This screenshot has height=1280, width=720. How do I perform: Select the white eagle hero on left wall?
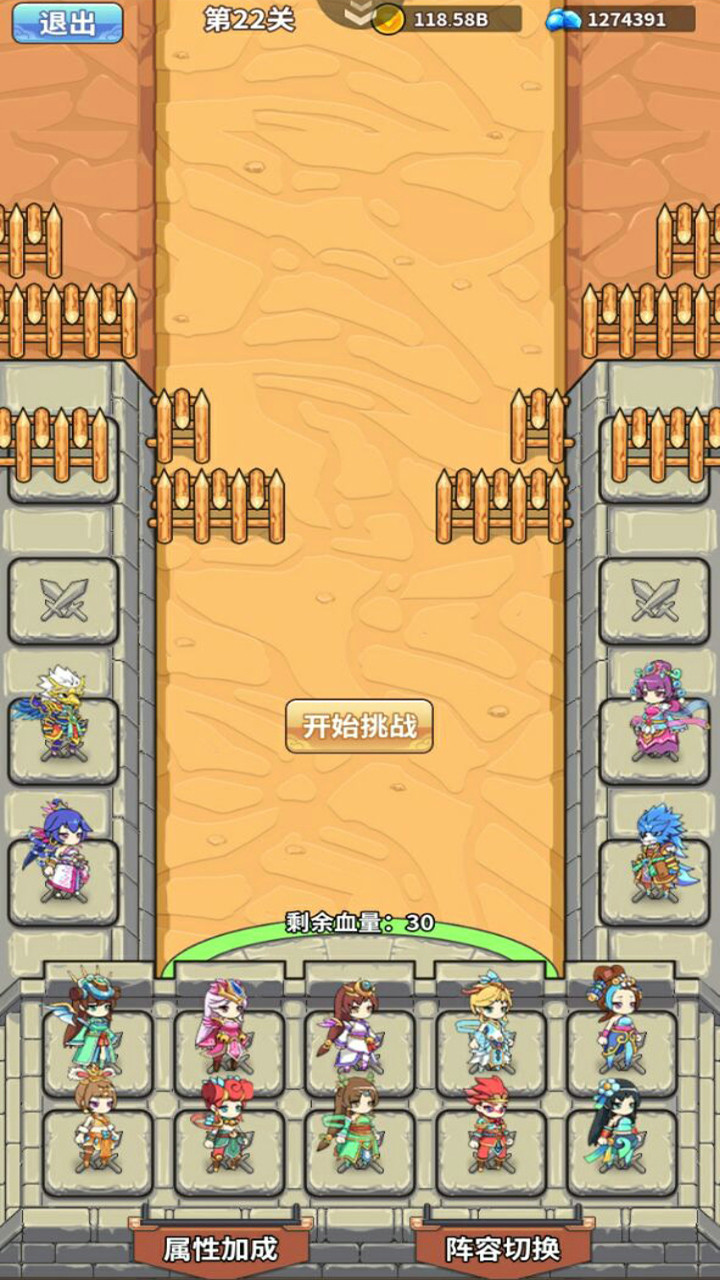[x=61, y=714]
